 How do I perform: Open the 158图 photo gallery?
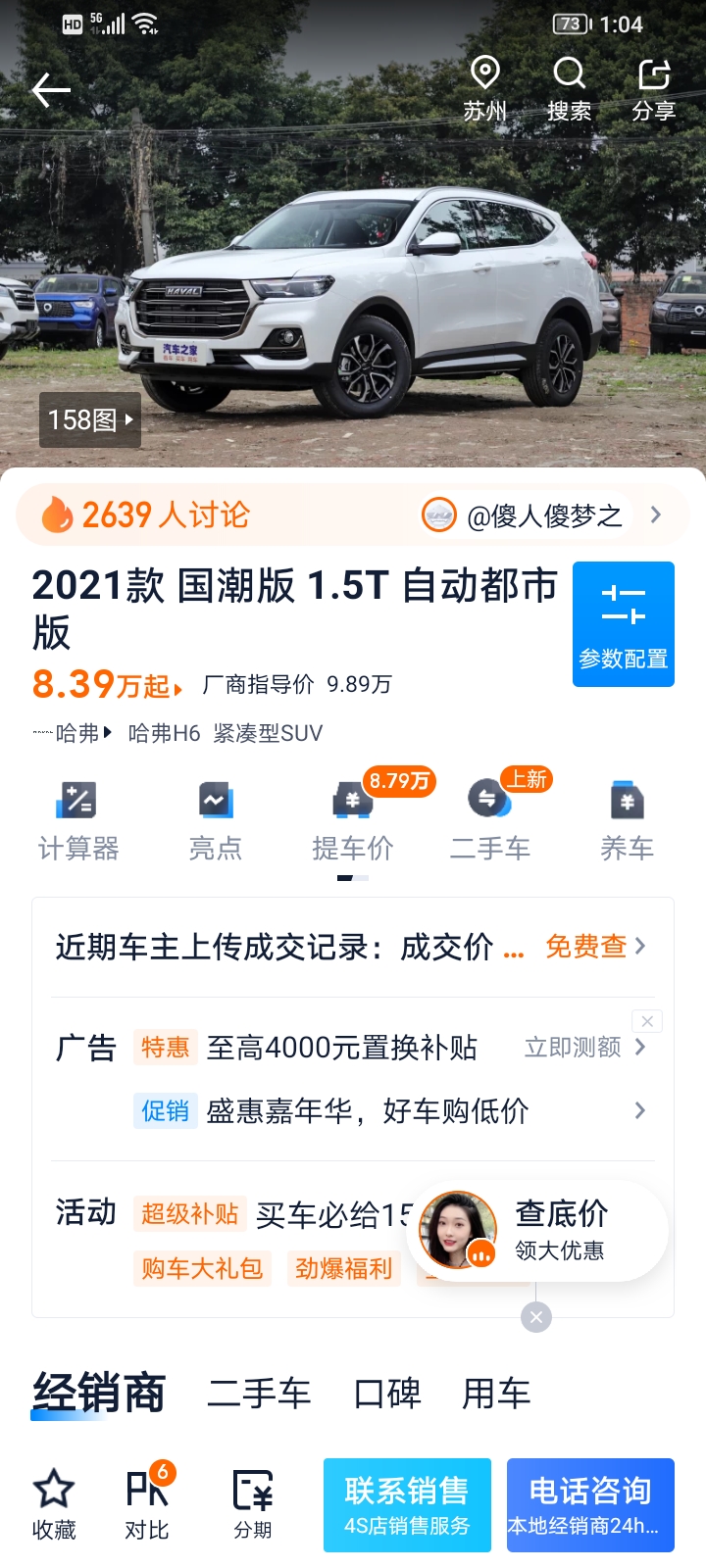pos(90,420)
